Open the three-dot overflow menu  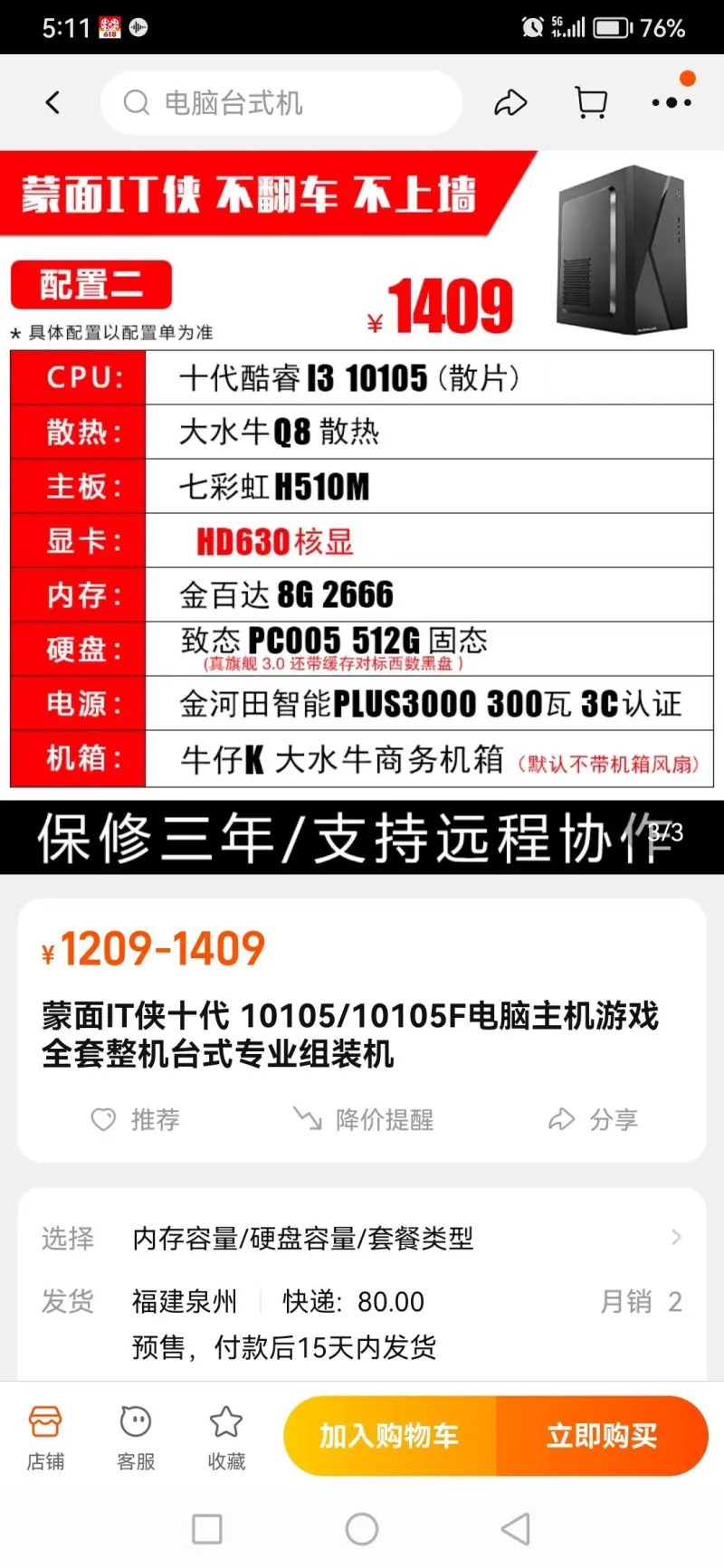point(672,103)
